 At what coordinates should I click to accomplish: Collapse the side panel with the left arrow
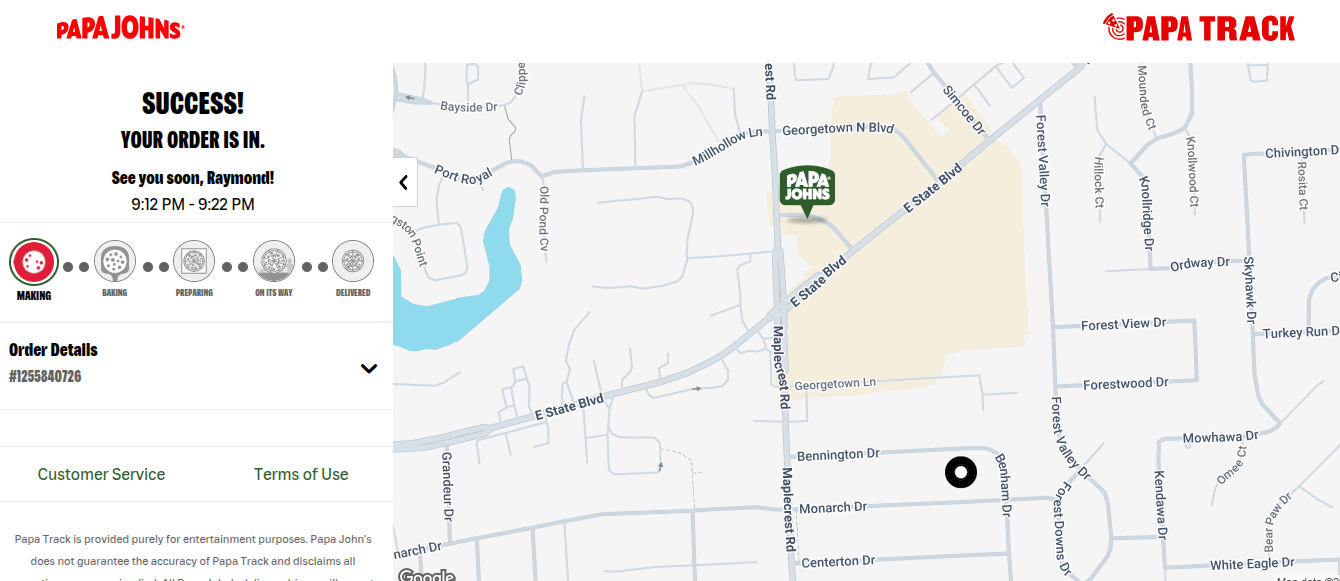coord(404,182)
